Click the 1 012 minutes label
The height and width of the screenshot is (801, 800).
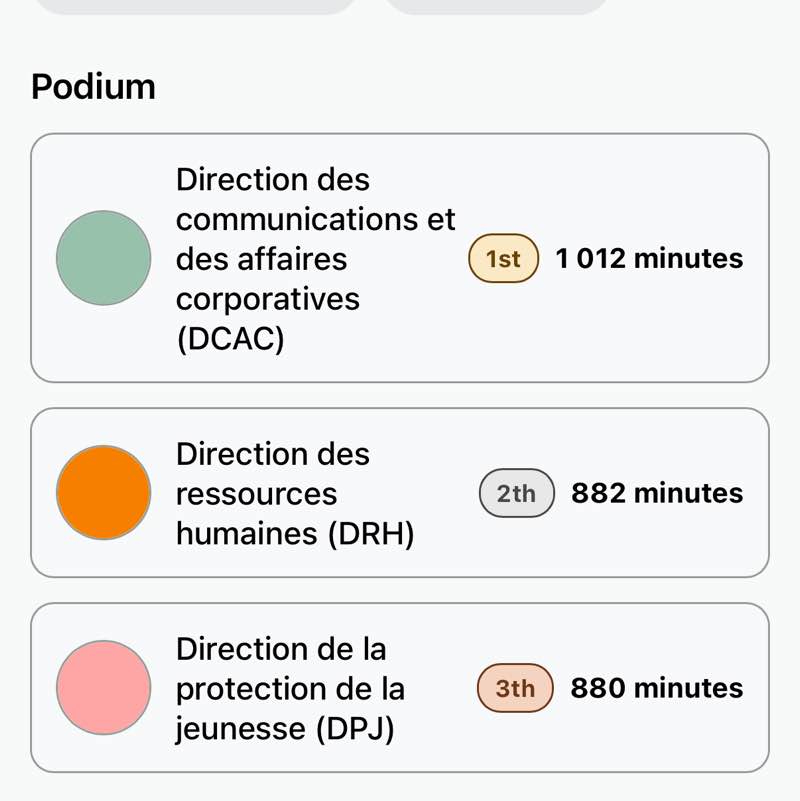646,258
